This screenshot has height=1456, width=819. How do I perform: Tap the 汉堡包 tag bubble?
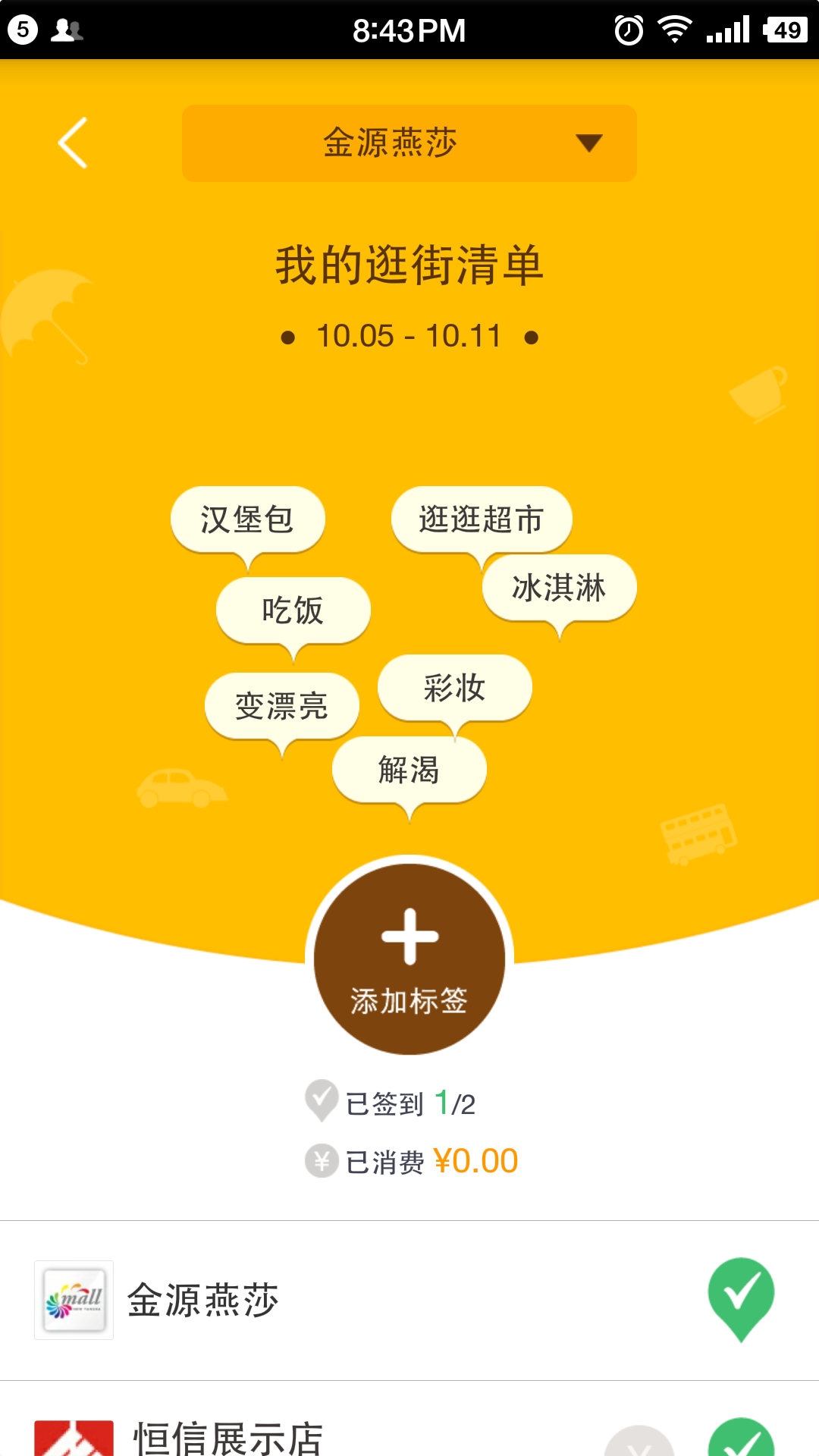pos(247,520)
